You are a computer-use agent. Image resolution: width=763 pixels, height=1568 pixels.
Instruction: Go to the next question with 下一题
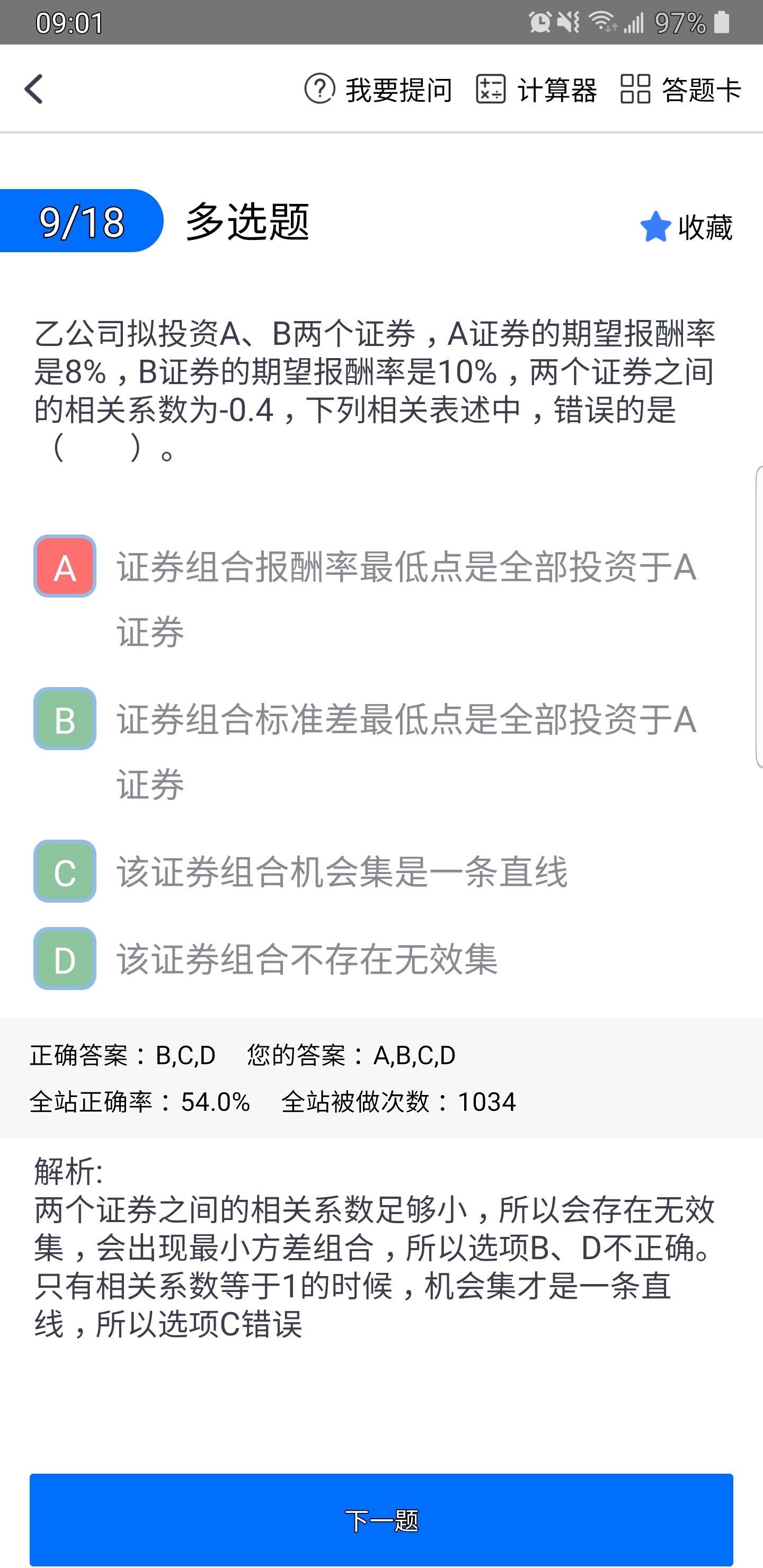pyautogui.click(x=381, y=1520)
